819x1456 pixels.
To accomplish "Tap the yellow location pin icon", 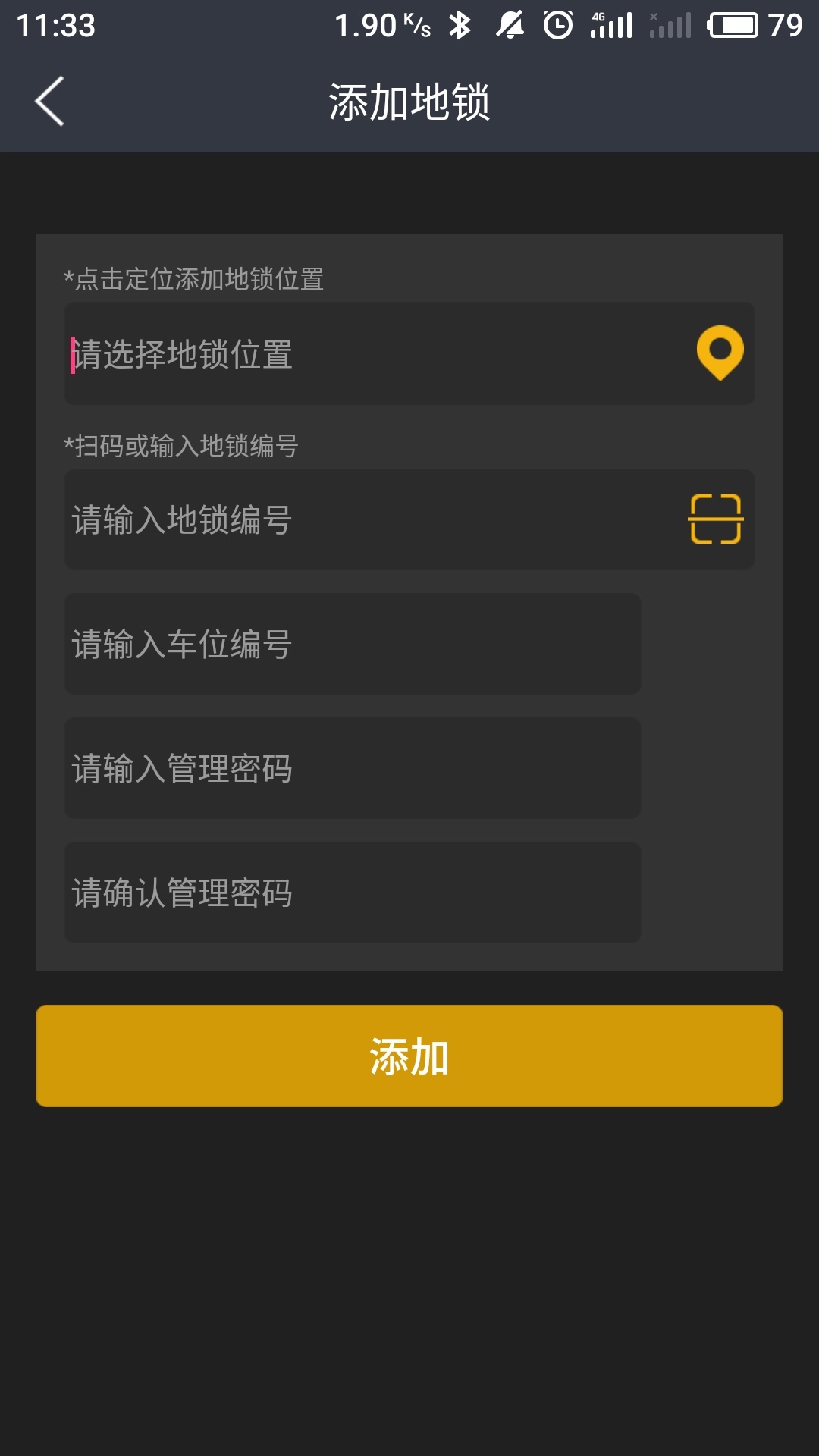I will 720,353.
